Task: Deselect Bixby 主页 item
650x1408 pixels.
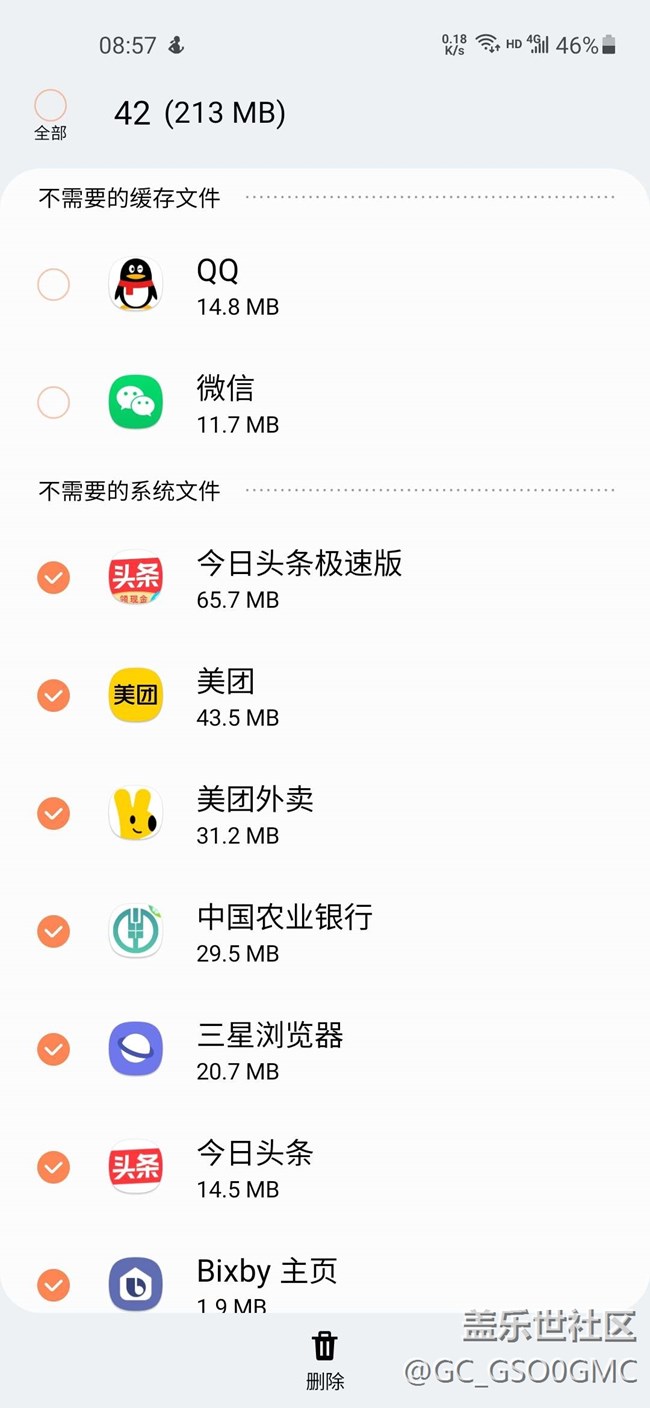Action: click(54, 1285)
